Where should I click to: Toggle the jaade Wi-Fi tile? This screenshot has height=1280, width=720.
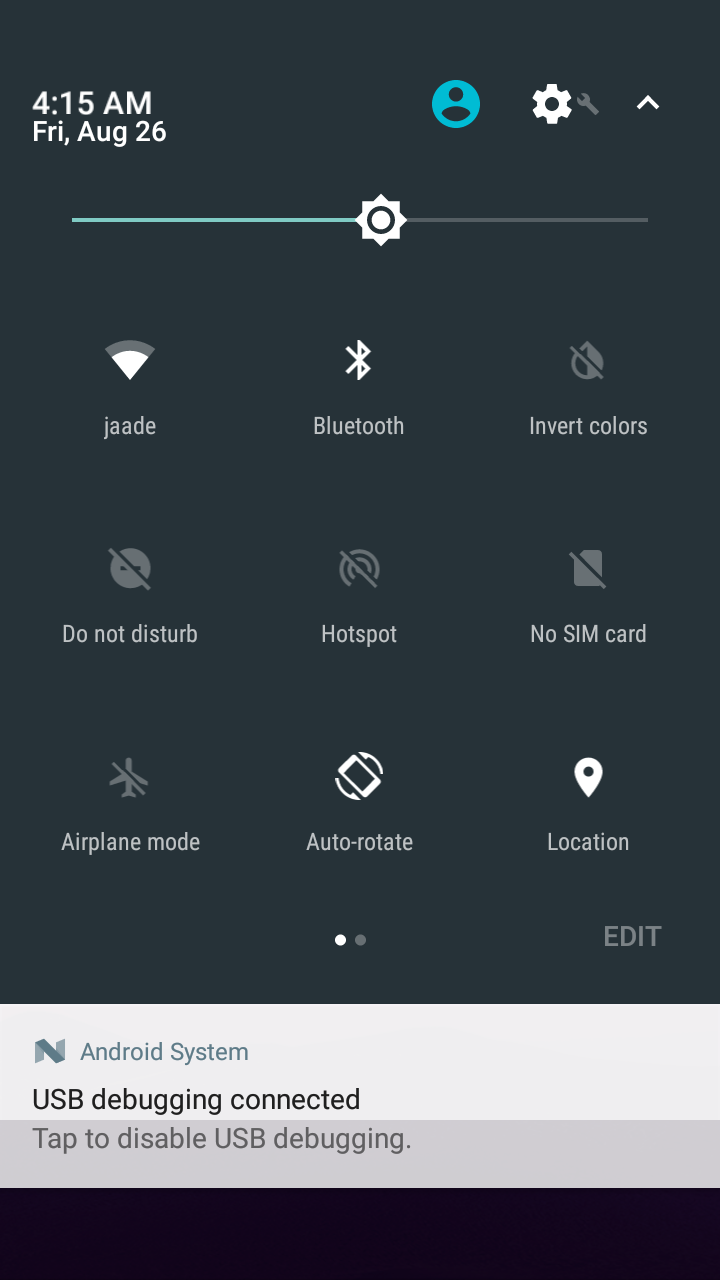pyautogui.click(x=130, y=361)
